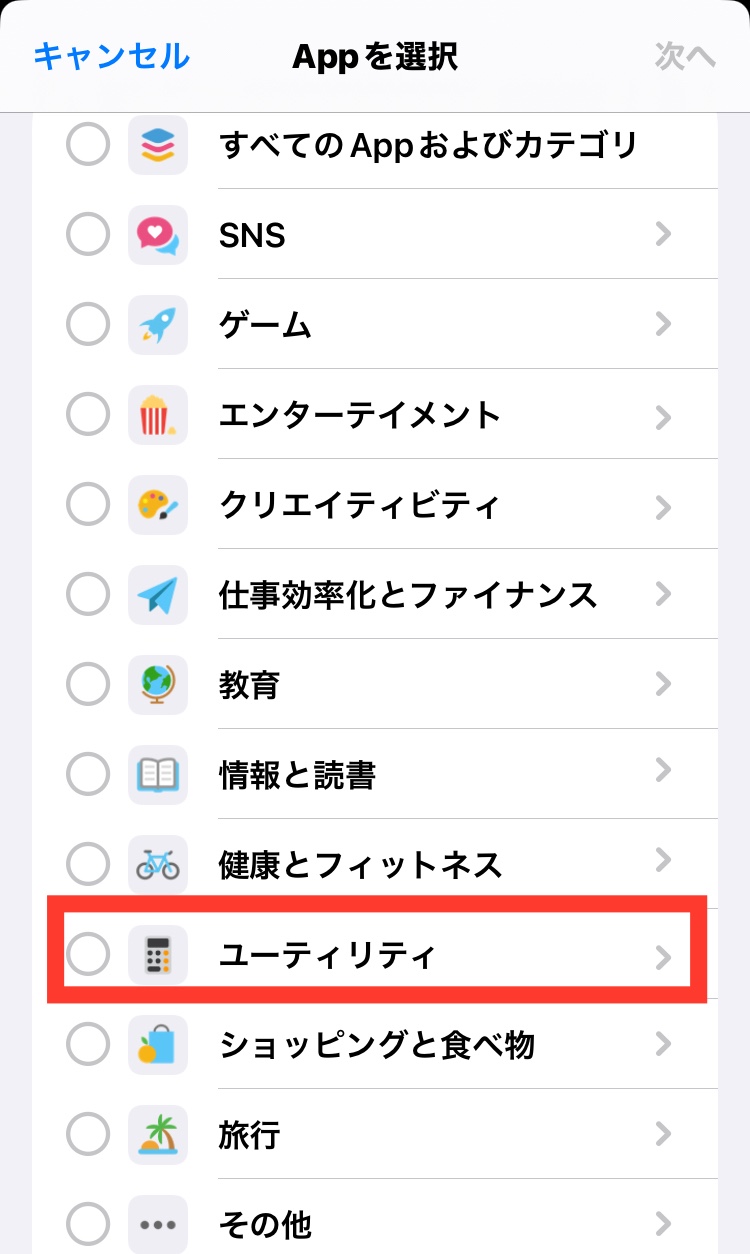Select the クリエイティビティ category circle
Viewport: 750px width, 1254px height.
coord(88,506)
